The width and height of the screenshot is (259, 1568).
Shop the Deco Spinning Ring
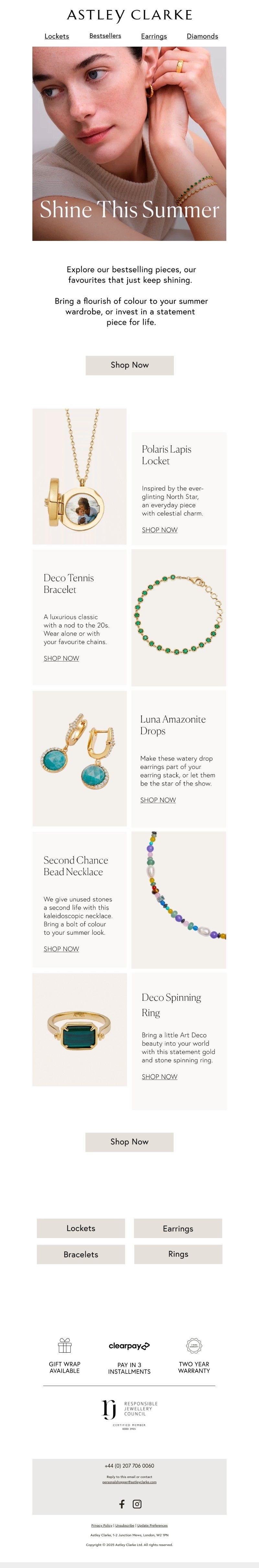pos(159,1077)
